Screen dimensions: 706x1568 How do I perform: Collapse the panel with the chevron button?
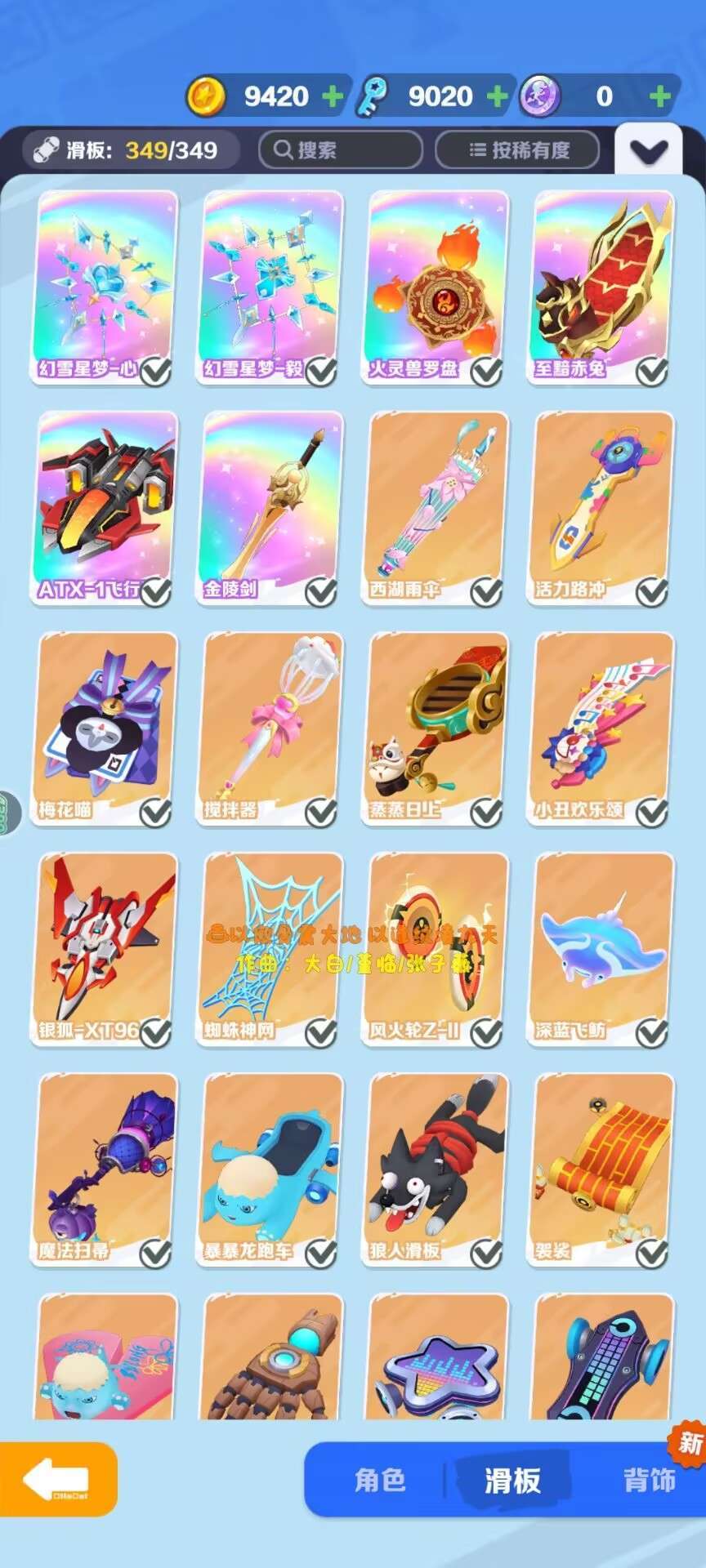649,149
